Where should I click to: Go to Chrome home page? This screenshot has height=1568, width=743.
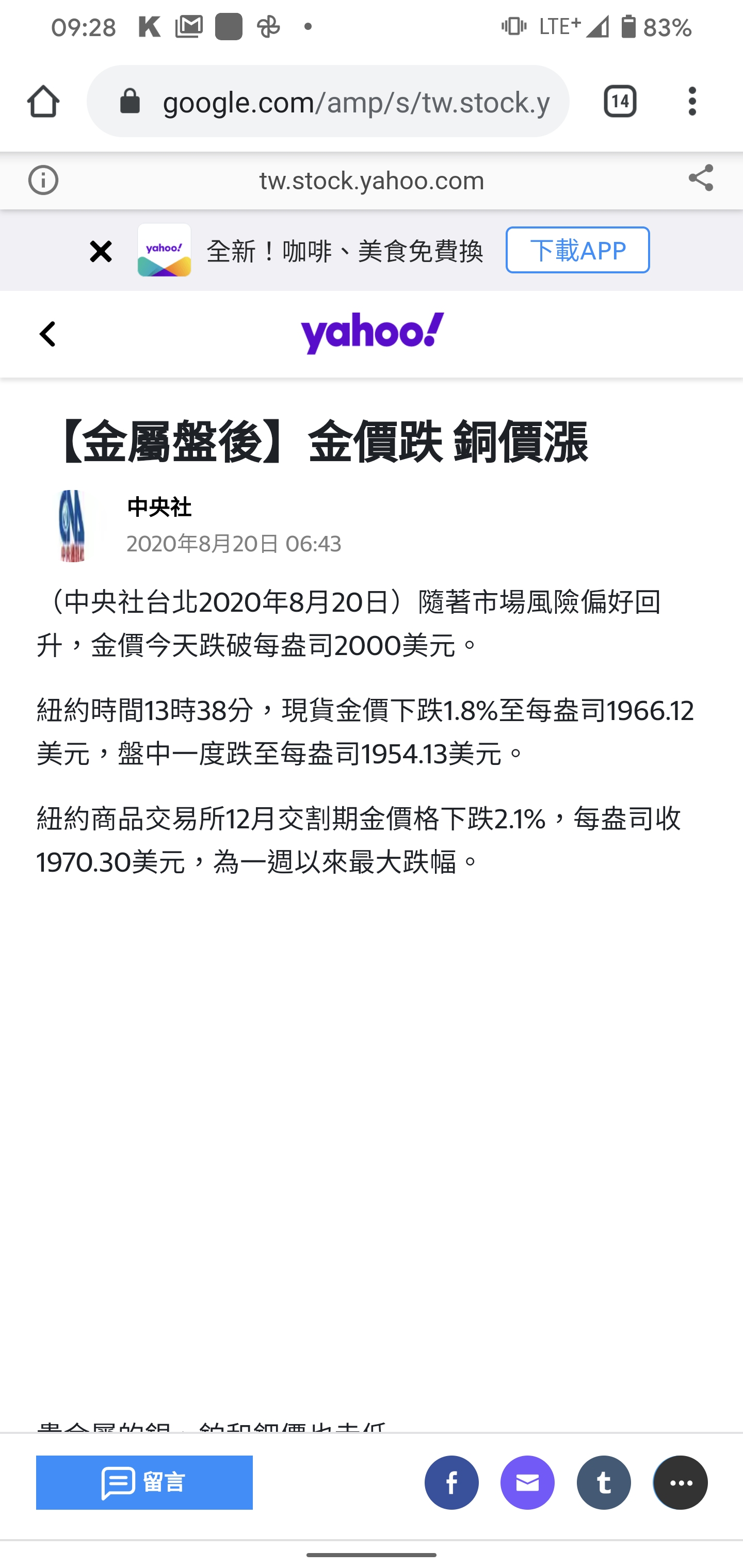43,101
